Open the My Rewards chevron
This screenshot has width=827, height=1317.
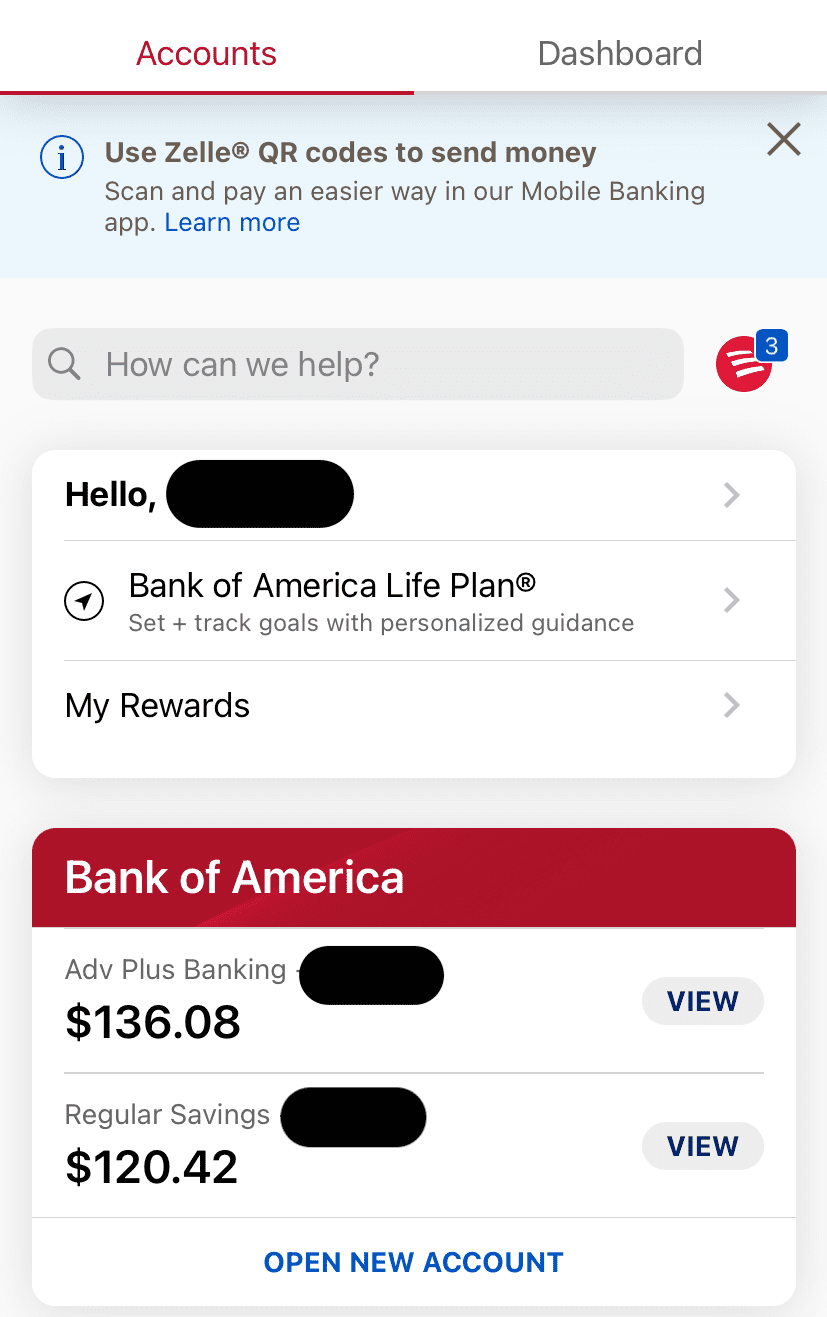tap(731, 705)
